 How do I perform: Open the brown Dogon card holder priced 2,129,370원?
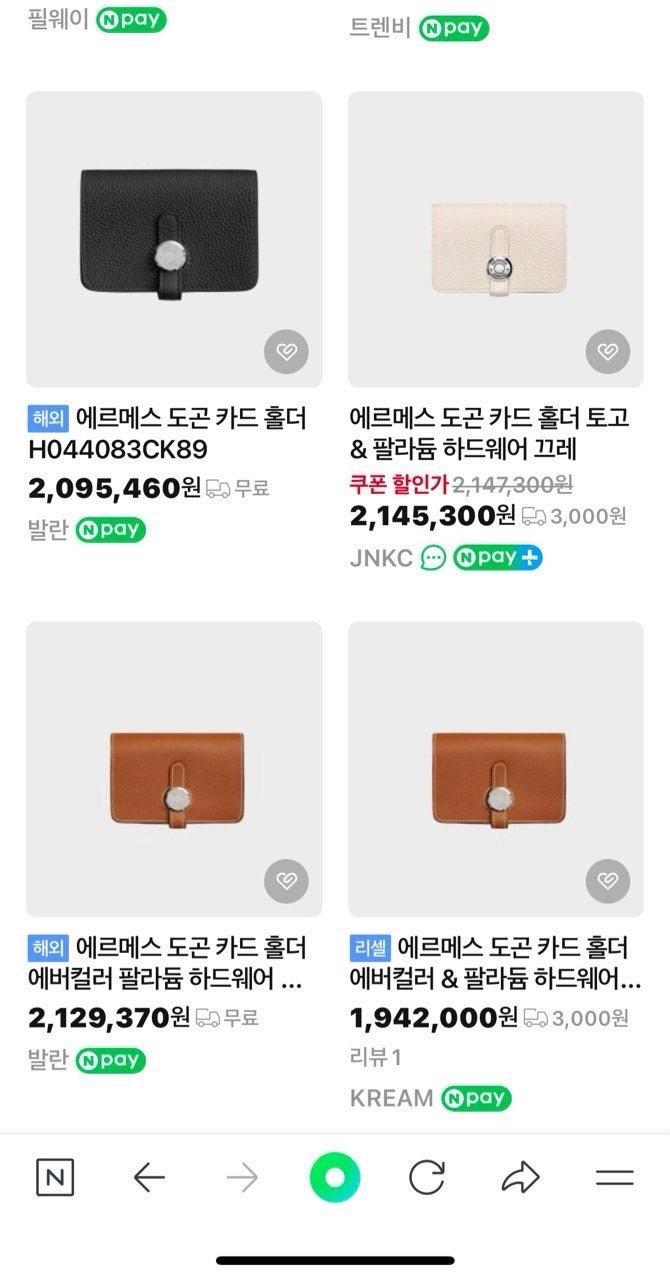coord(173,770)
